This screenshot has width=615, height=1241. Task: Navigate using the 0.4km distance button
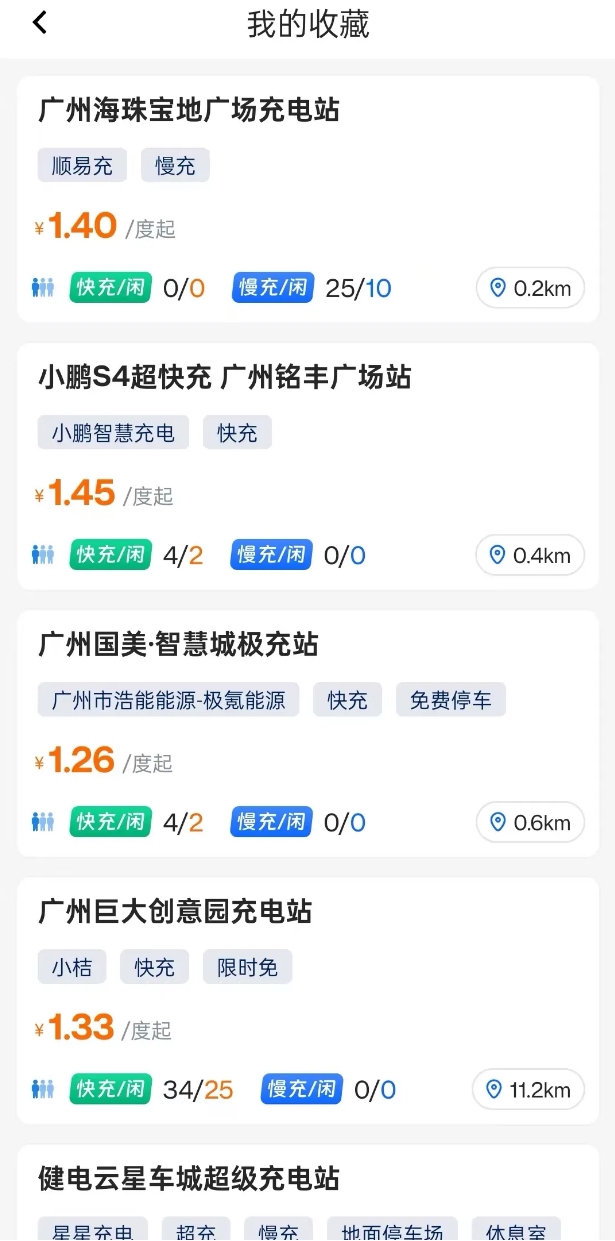pyautogui.click(x=530, y=556)
